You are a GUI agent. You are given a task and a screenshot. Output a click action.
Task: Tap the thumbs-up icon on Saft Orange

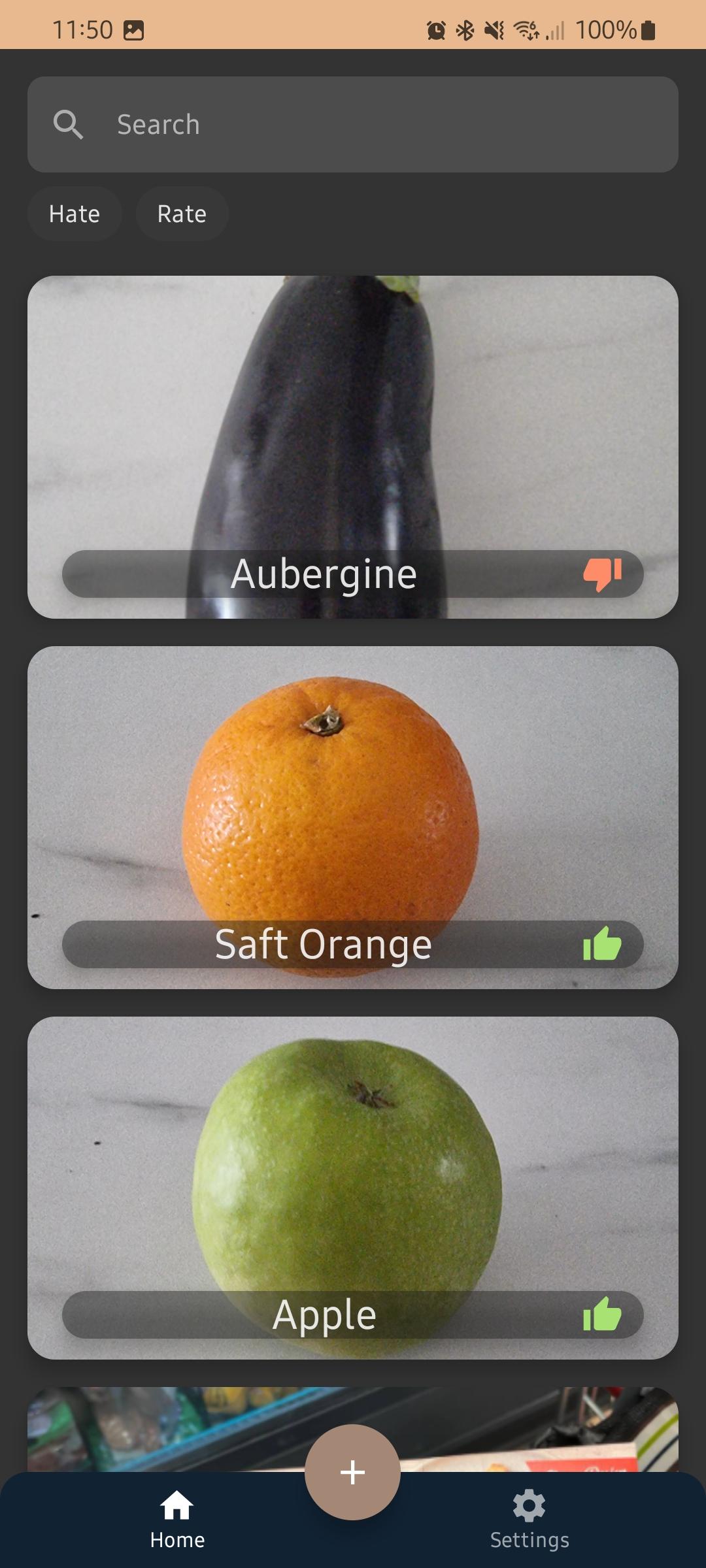[x=602, y=944]
